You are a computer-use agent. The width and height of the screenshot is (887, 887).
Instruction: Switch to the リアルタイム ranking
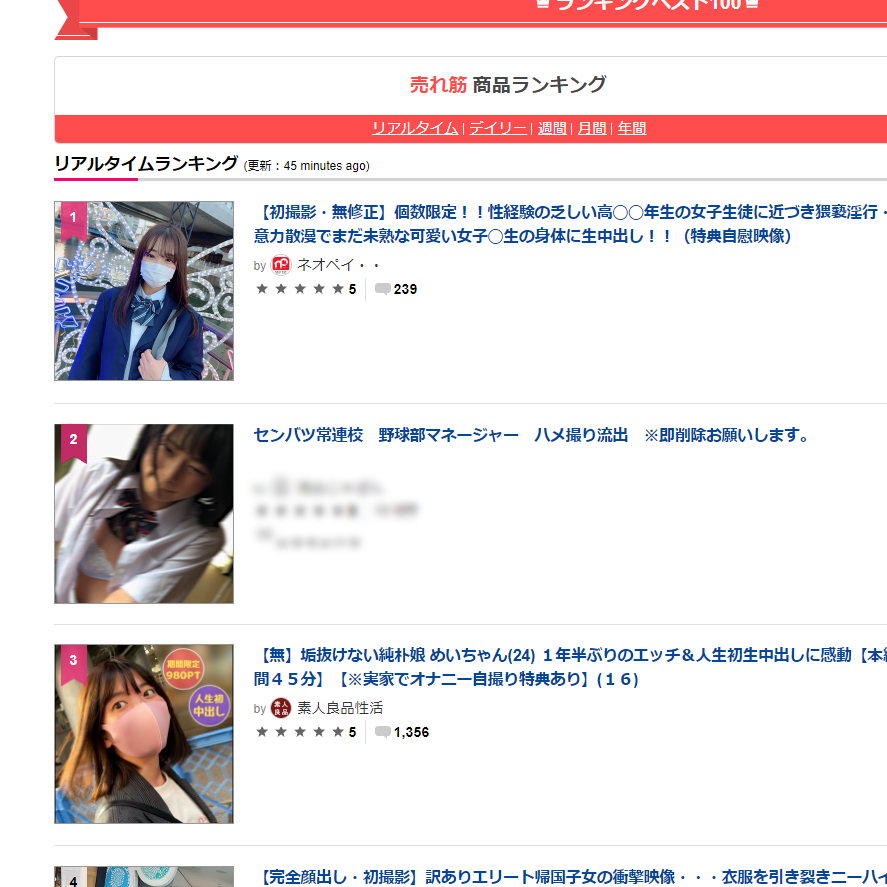[414, 128]
